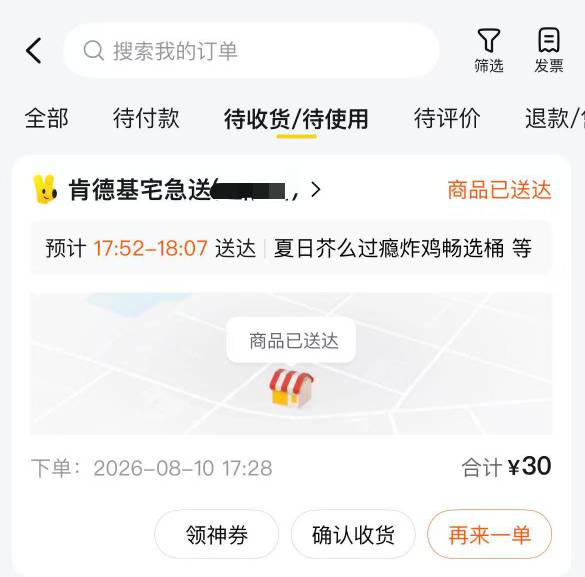
Task: Open the 发票 invoice option
Action: click(x=549, y=51)
